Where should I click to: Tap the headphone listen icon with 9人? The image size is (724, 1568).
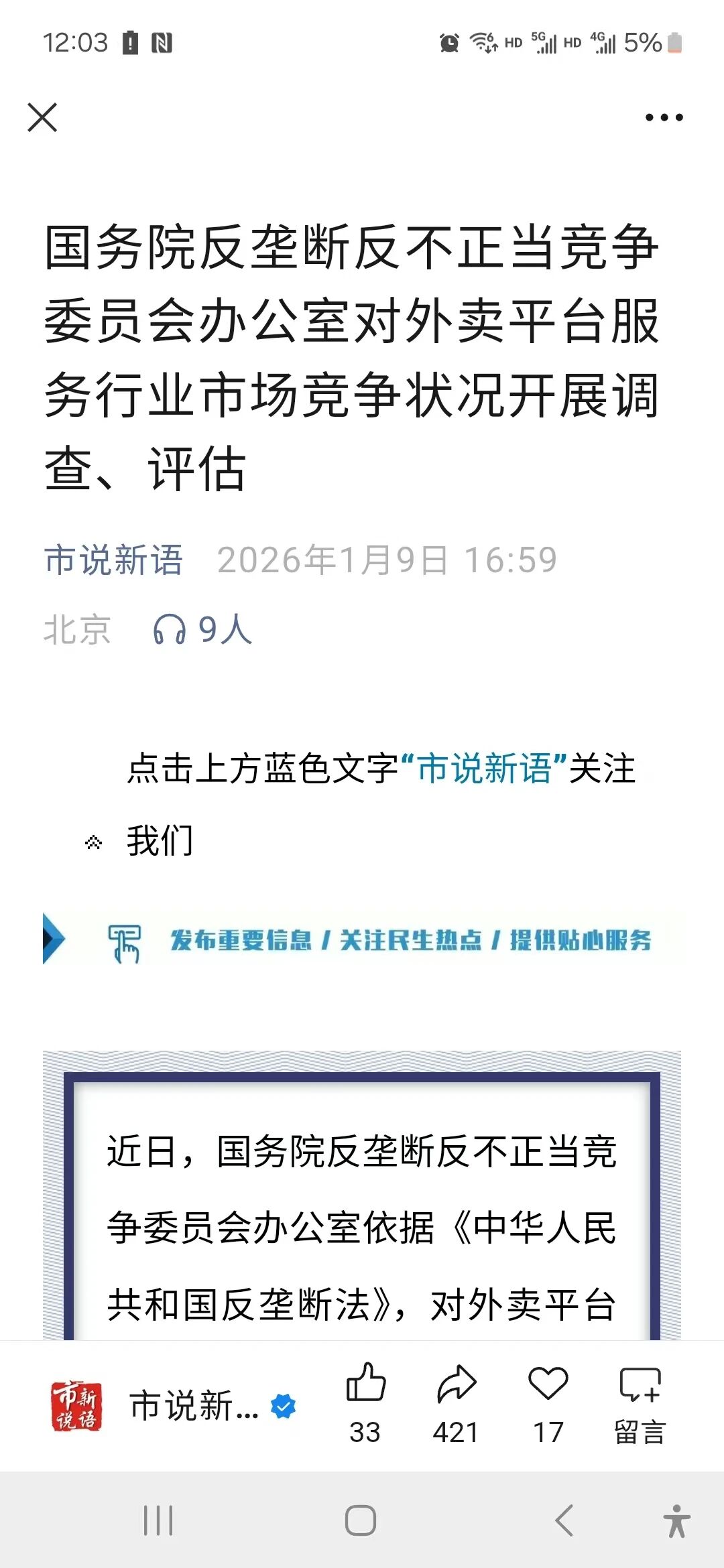click(170, 630)
